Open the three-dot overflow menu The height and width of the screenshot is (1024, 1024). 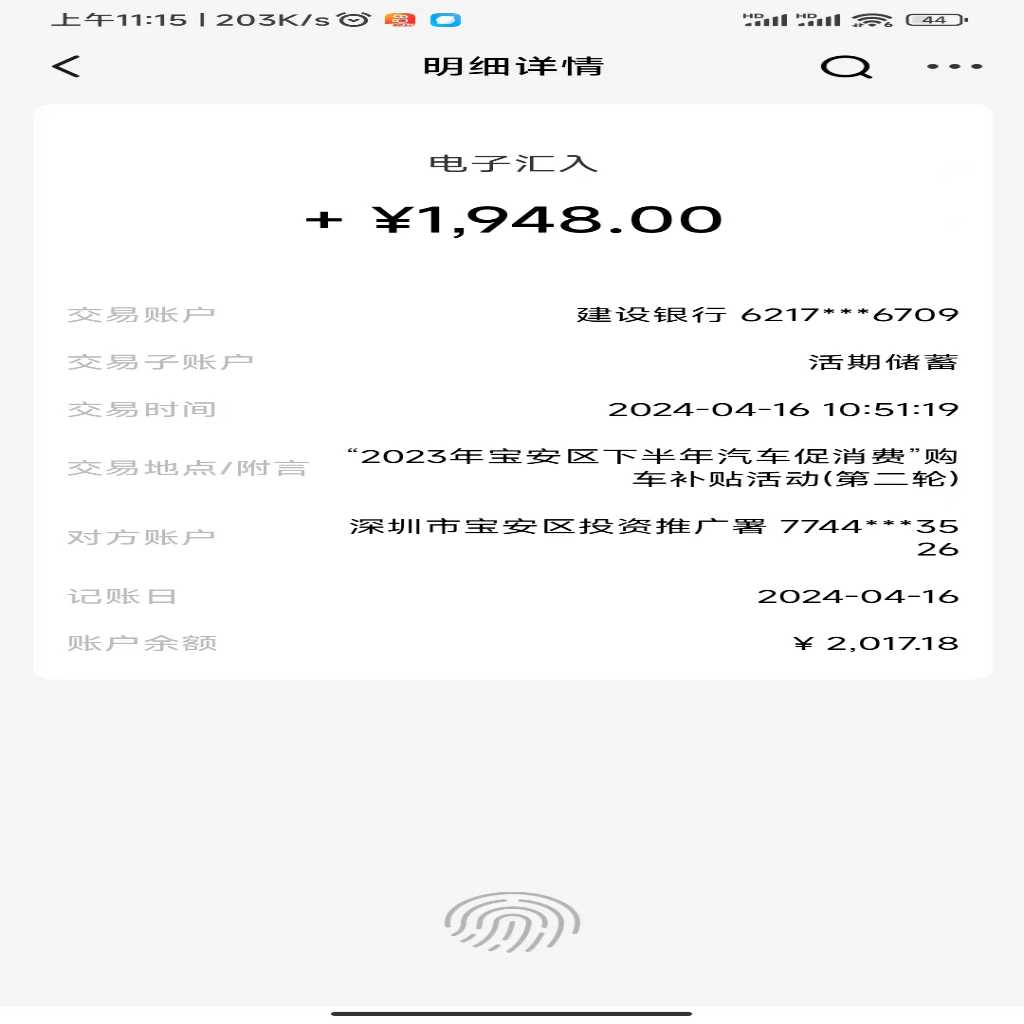[954, 67]
